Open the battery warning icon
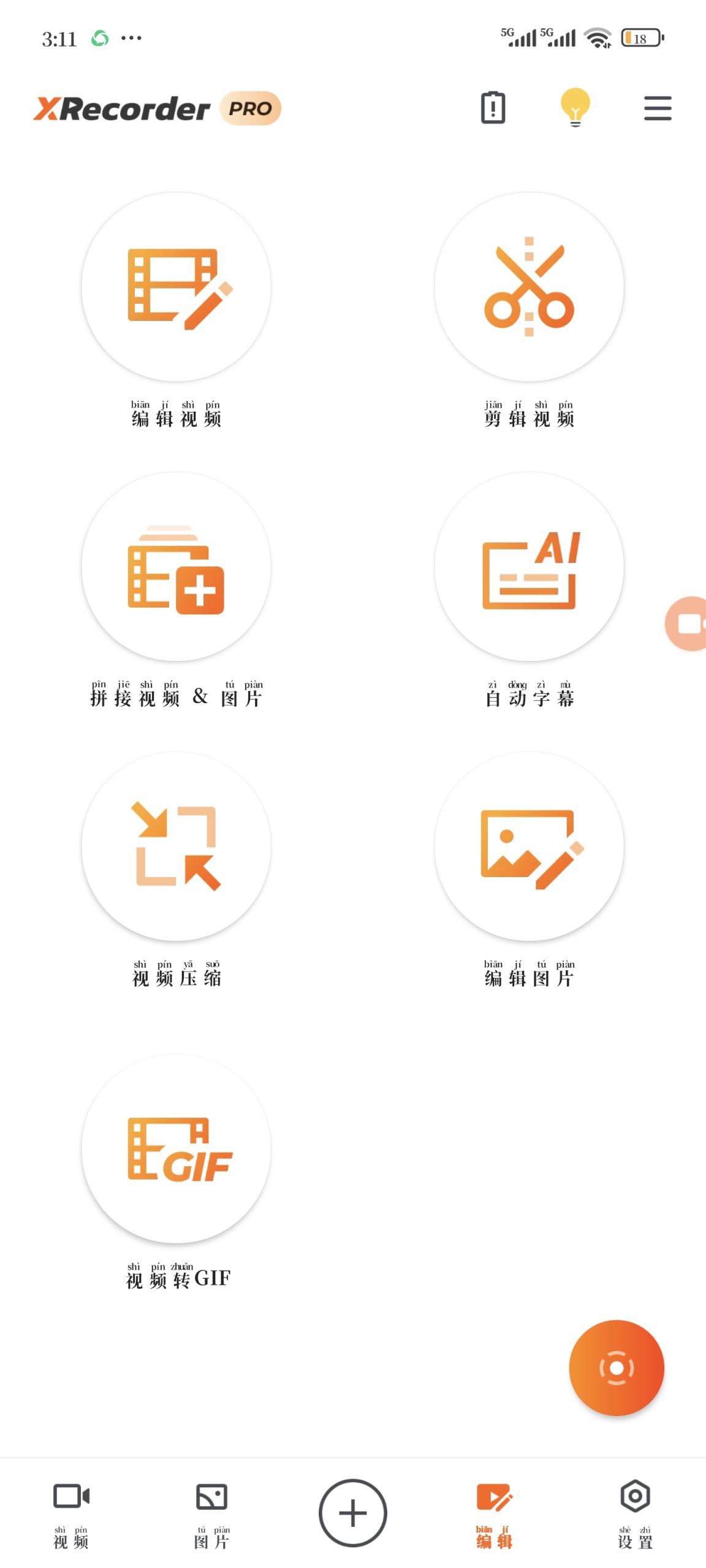Image resolution: width=706 pixels, height=1568 pixels. 493,108
